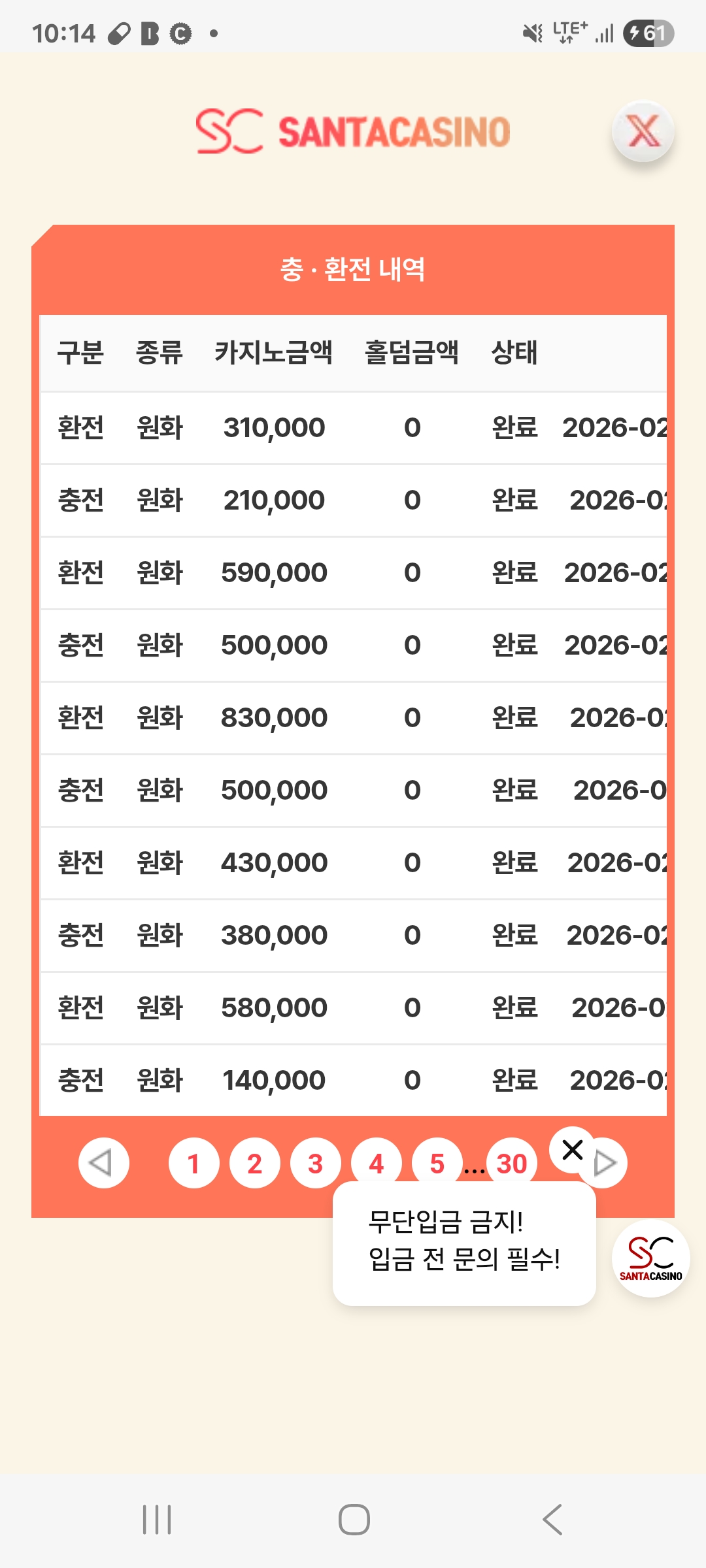
Task: Go to previous page of transaction history
Action: (x=103, y=1163)
